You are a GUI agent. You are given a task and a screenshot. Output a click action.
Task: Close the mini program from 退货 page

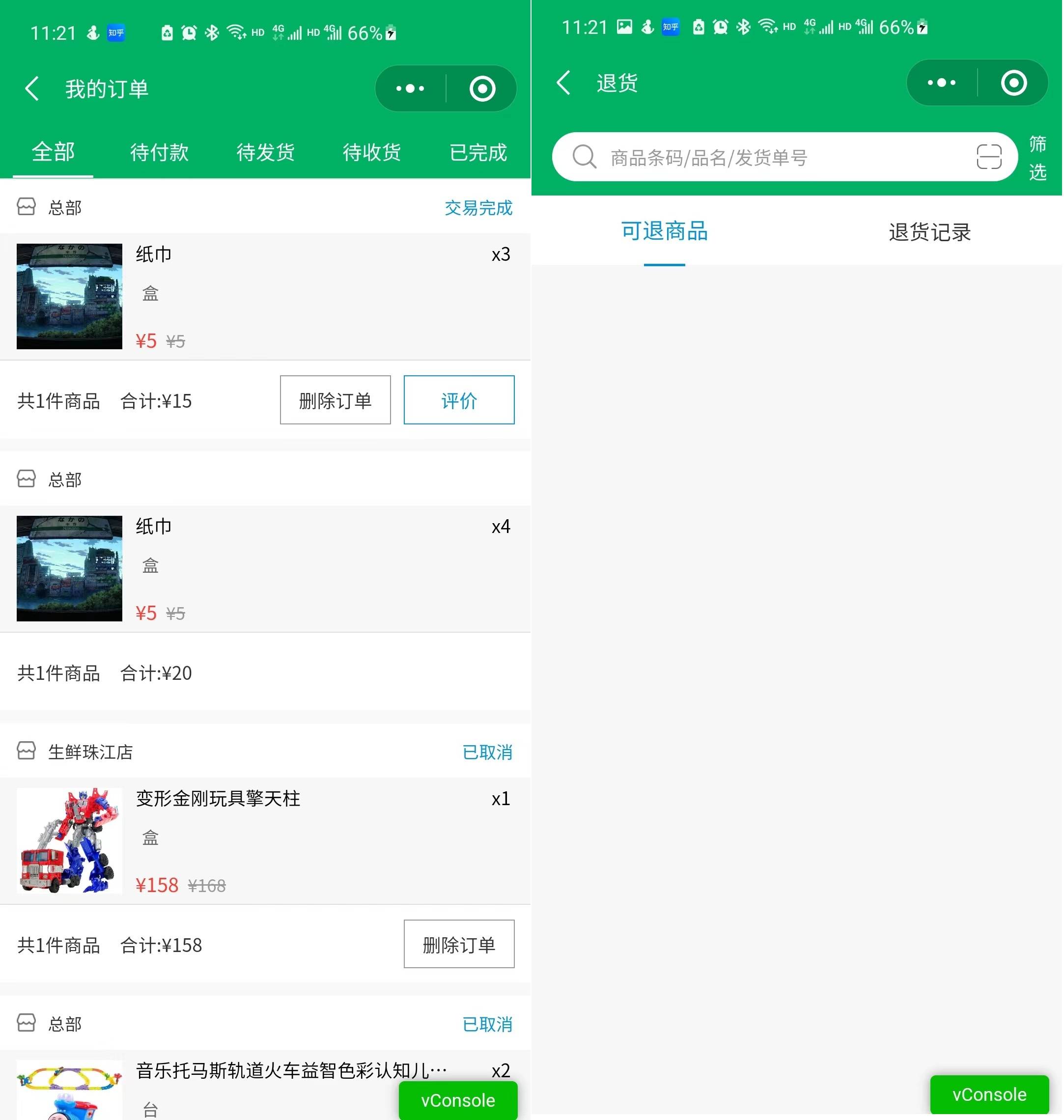click(x=1013, y=83)
